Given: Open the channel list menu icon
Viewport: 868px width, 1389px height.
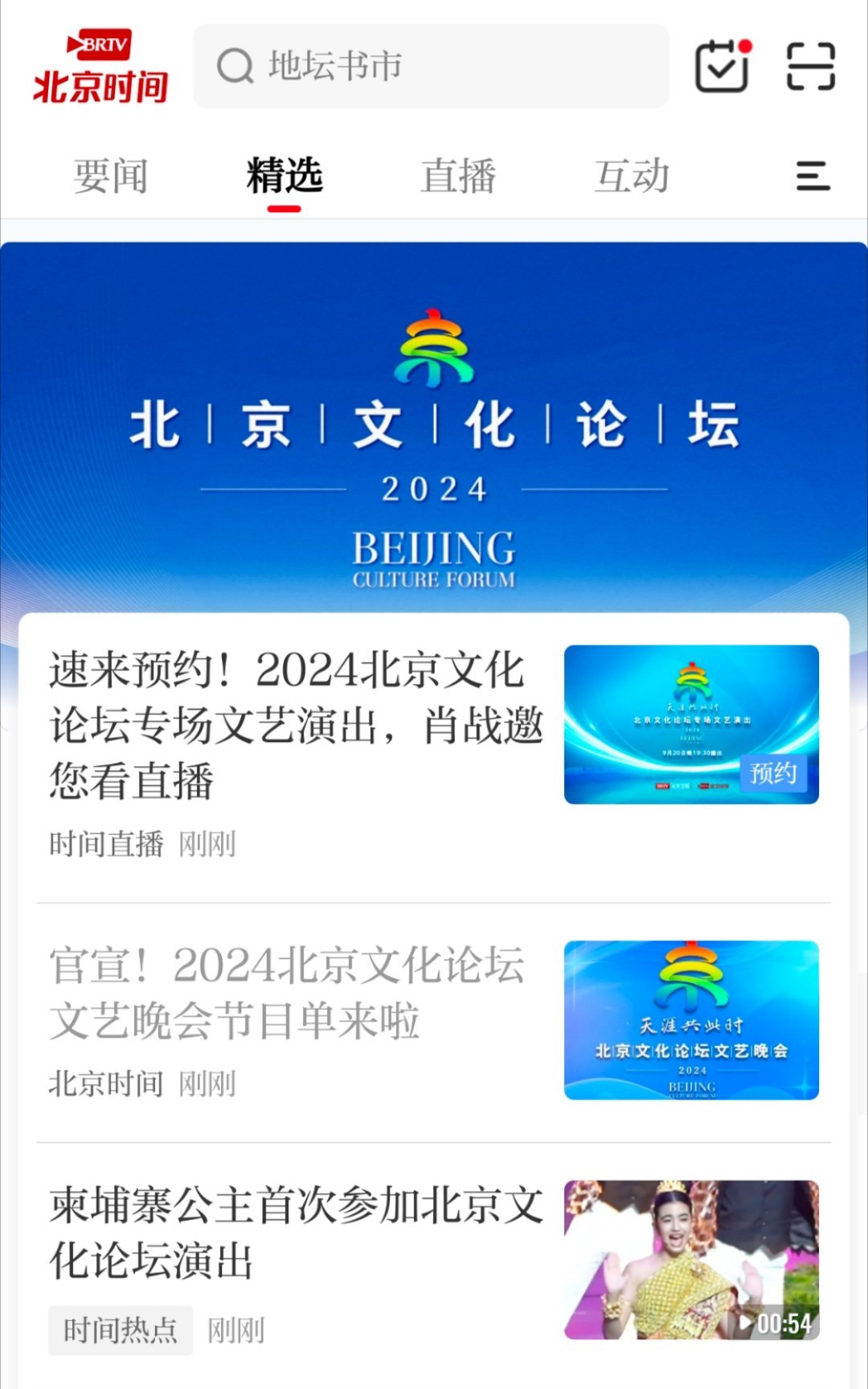Looking at the screenshot, I should [x=813, y=176].
